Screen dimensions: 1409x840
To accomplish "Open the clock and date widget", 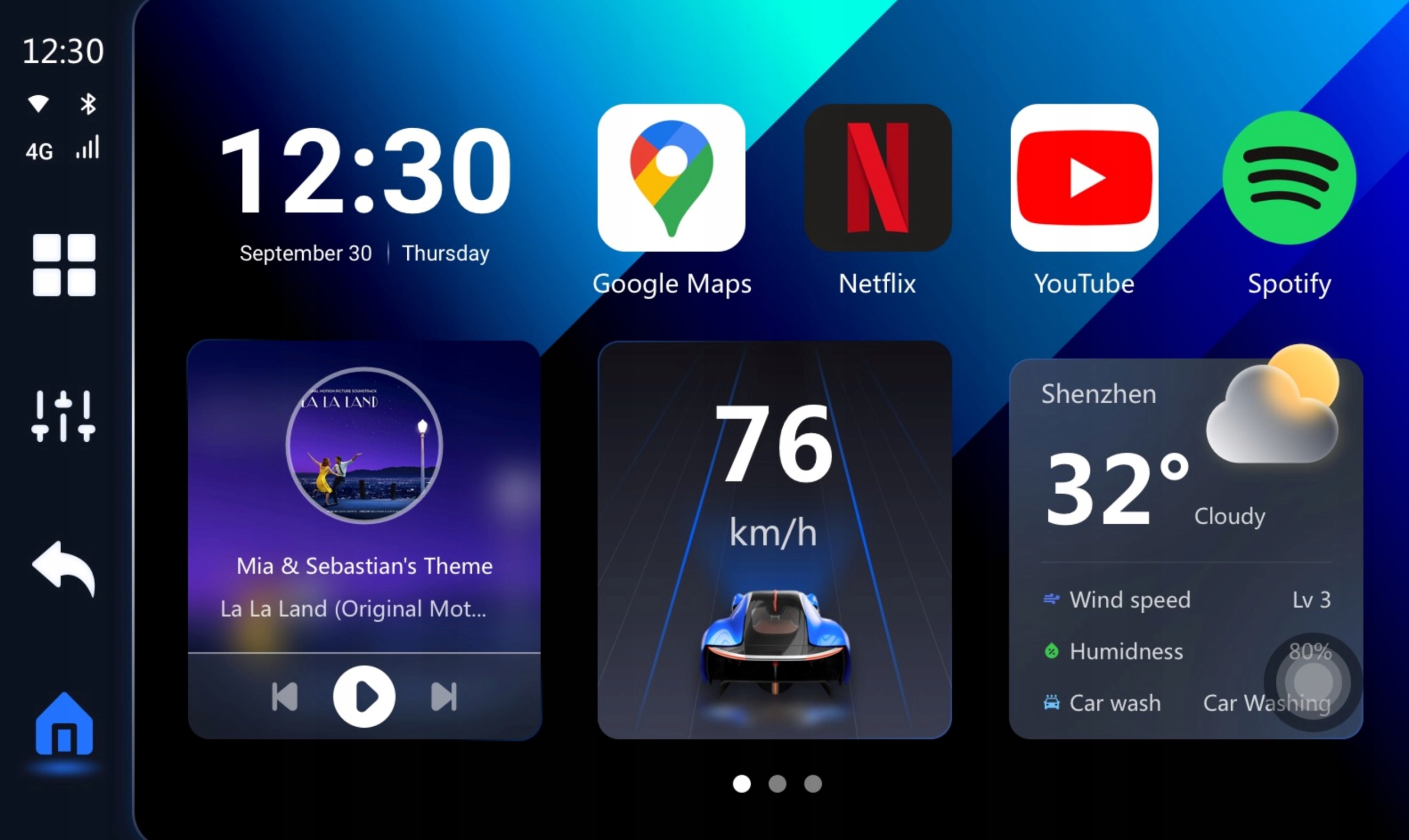I will pyautogui.click(x=364, y=193).
